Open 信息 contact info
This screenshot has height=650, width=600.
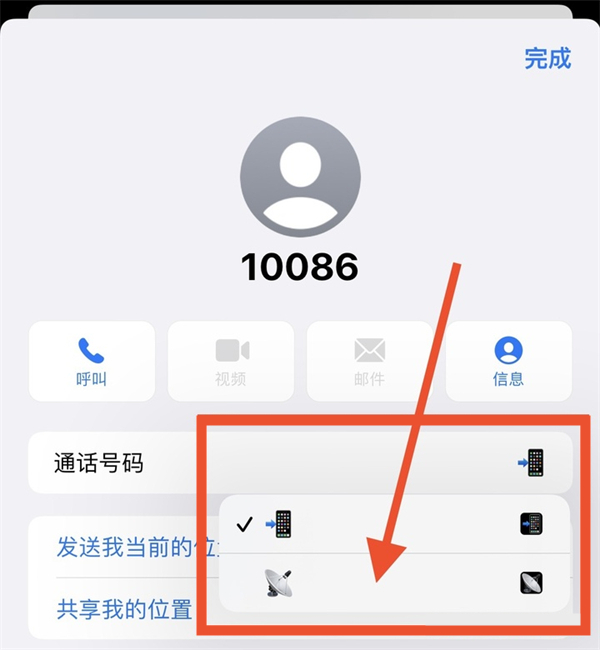pyautogui.click(x=508, y=361)
